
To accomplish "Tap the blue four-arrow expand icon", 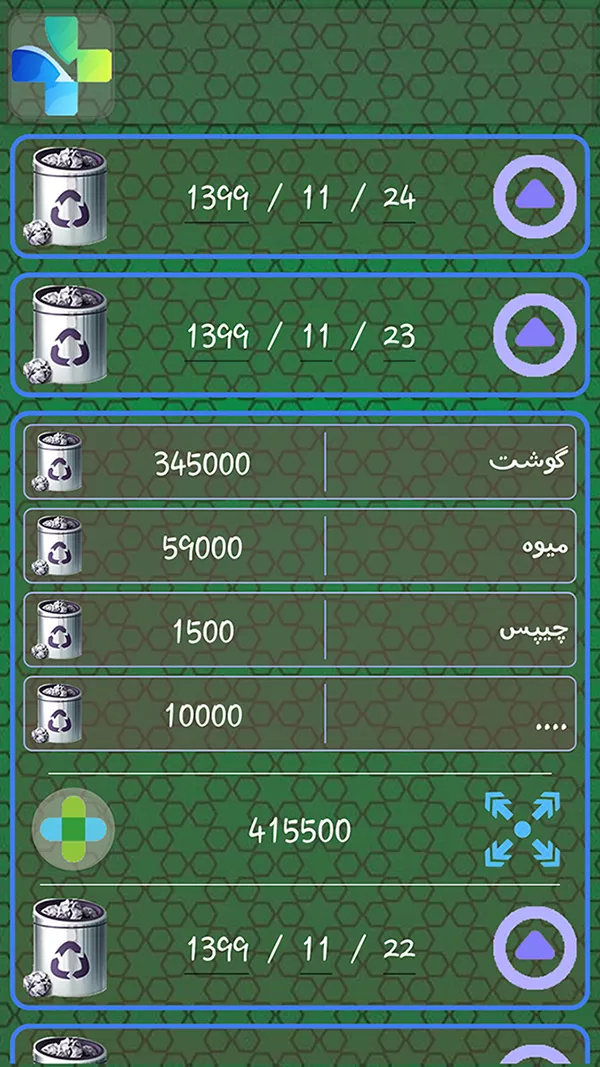I will click(x=522, y=830).
